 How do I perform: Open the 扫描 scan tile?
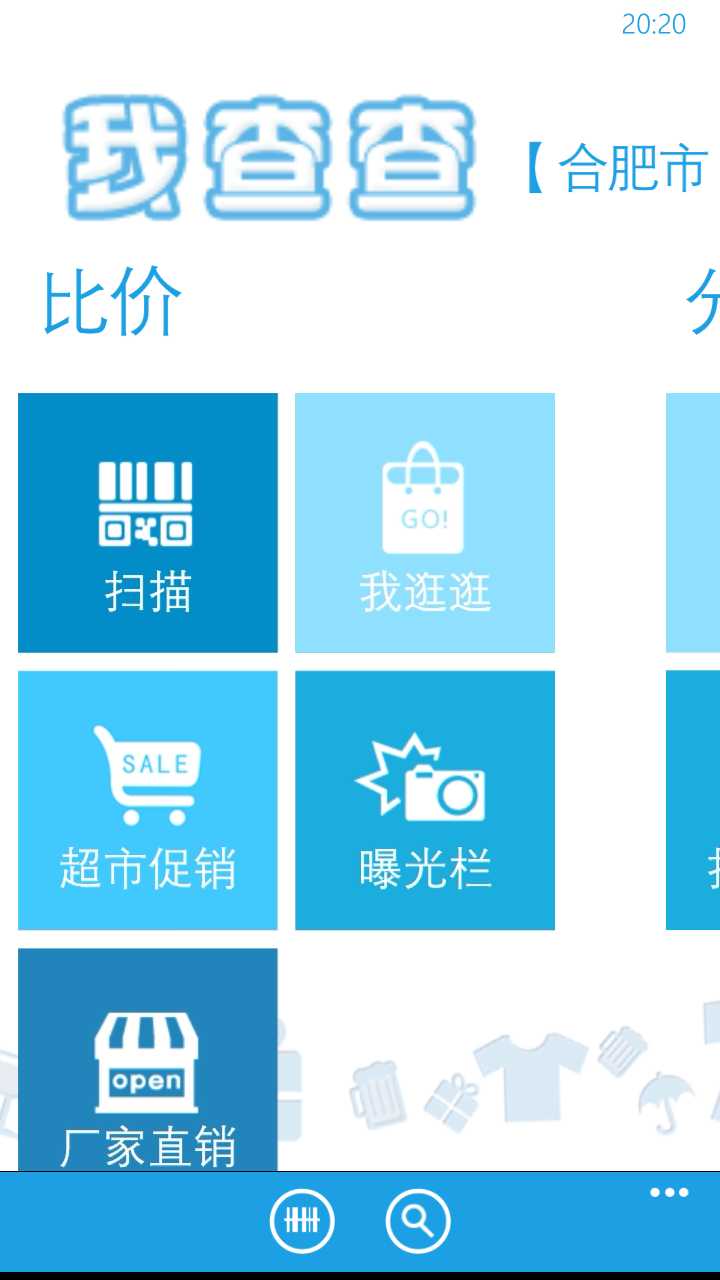coord(148,522)
